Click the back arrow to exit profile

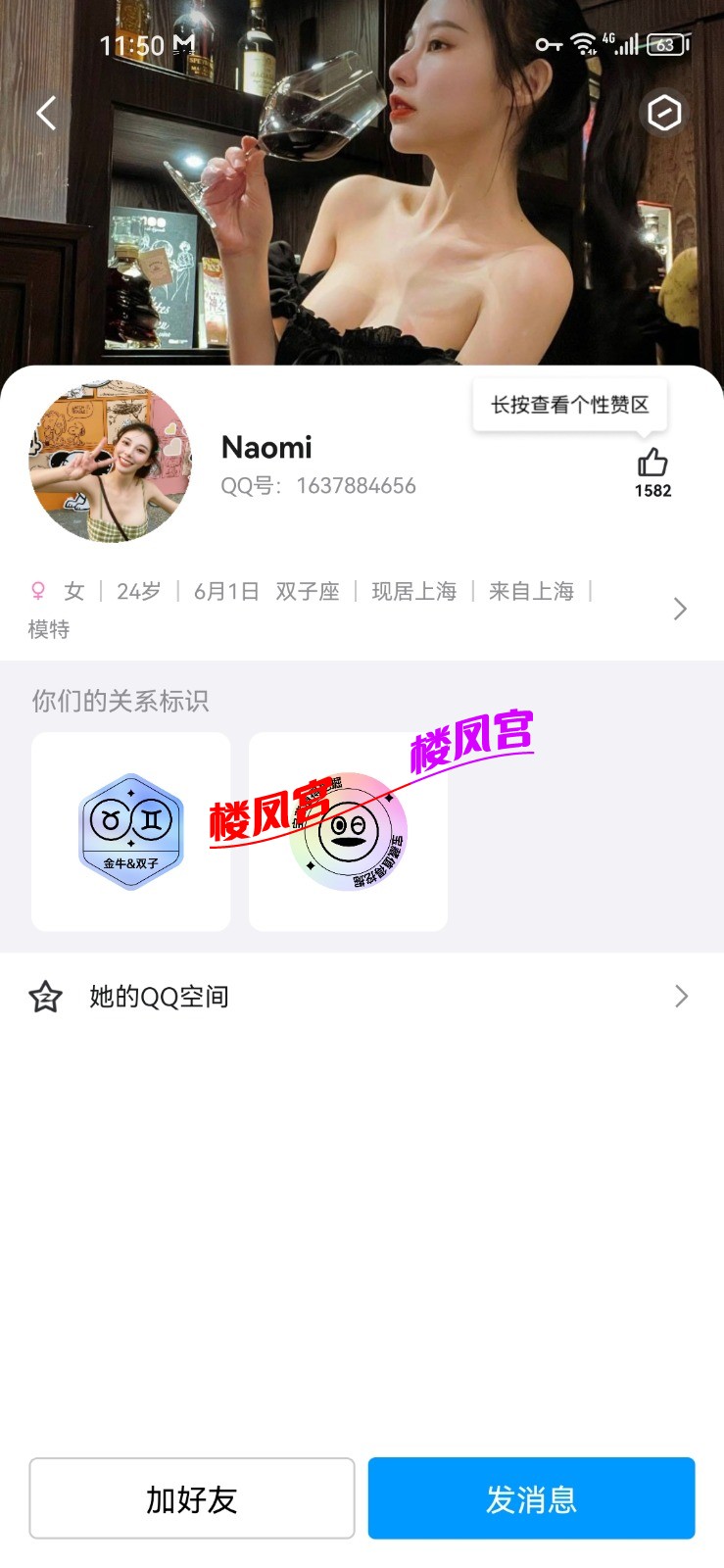tap(45, 113)
